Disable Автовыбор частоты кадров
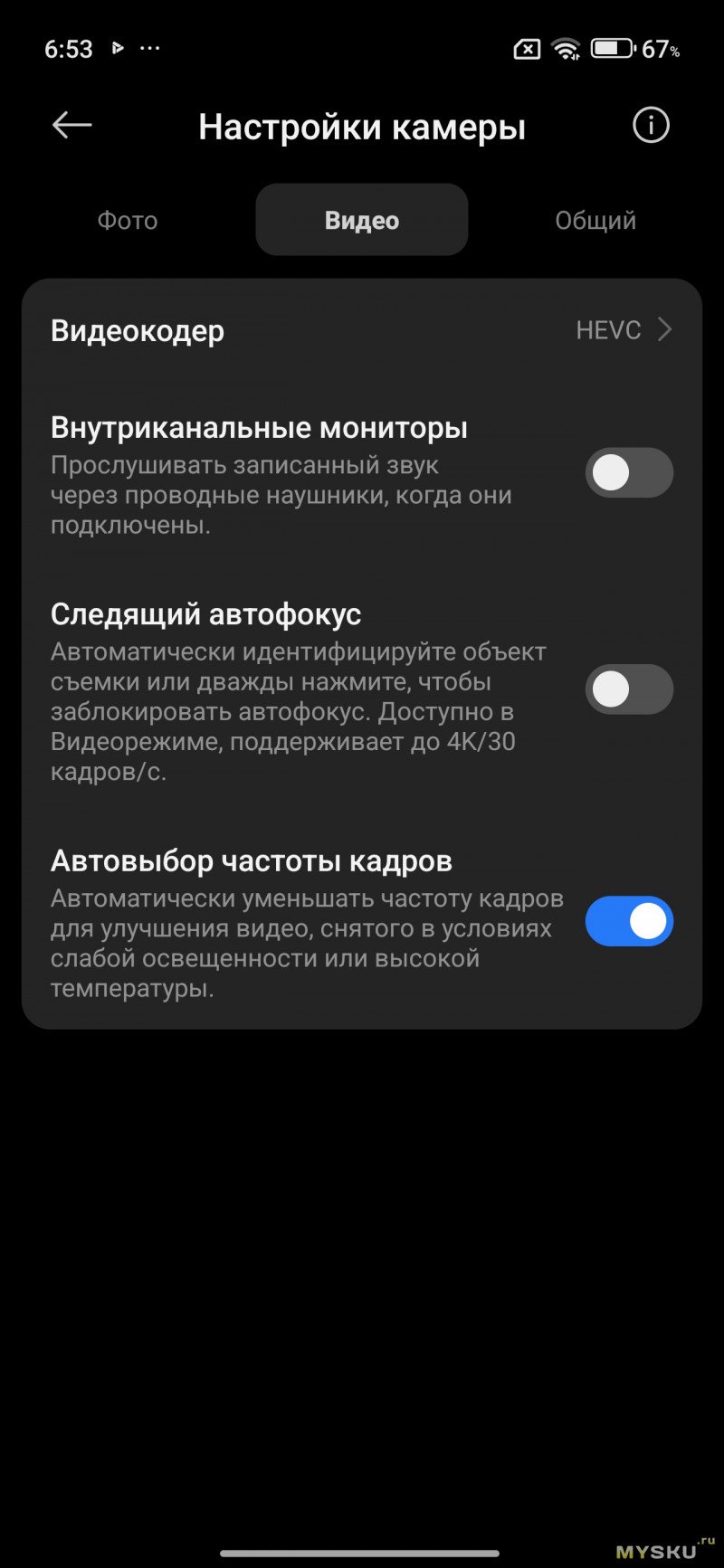 pos(629,921)
